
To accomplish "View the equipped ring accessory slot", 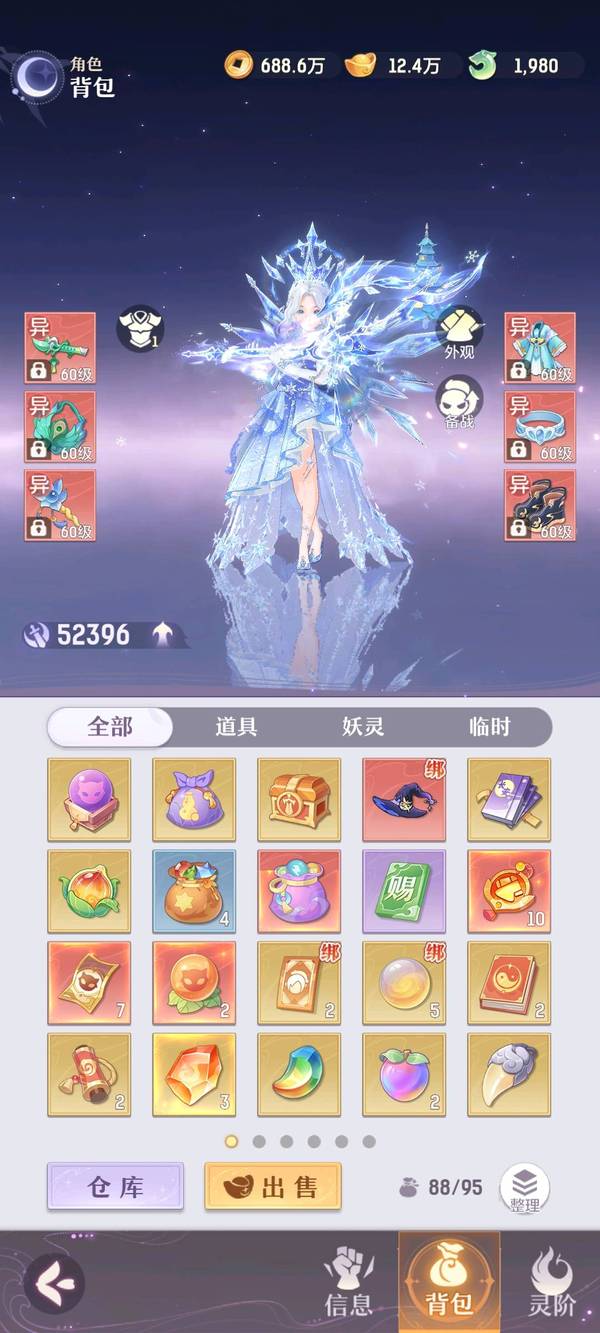I will (540, 426).
